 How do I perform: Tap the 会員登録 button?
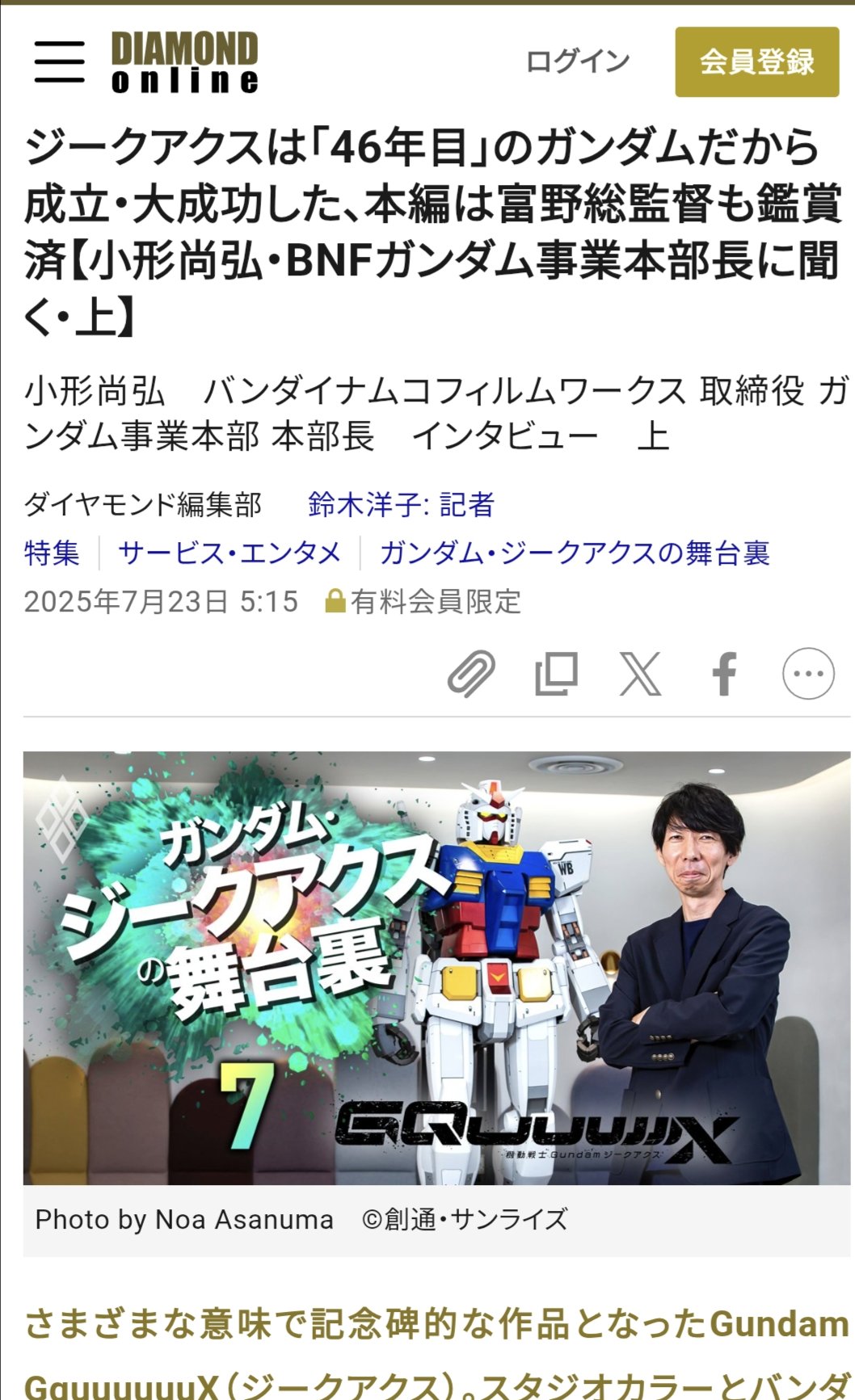757,62
